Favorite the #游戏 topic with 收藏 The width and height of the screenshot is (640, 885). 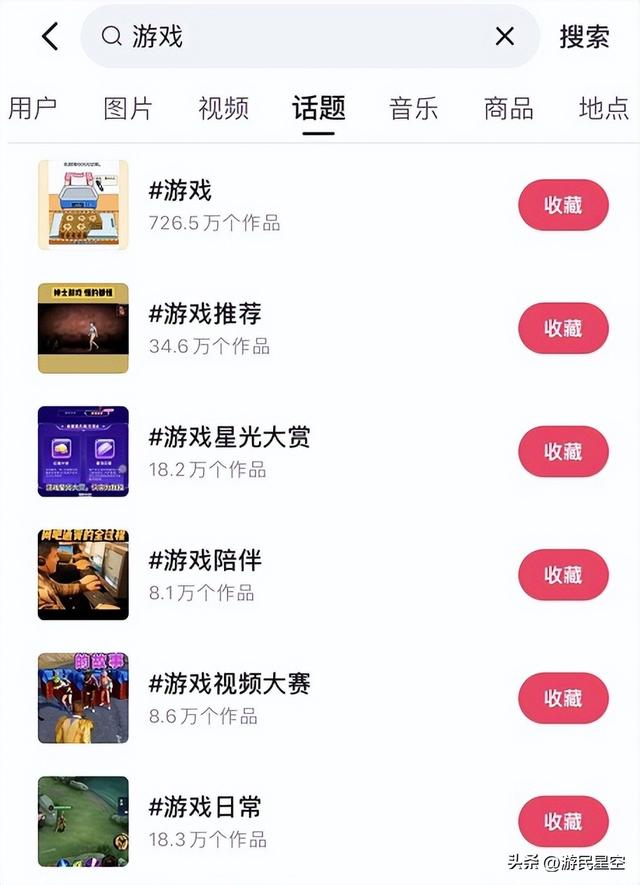coord(563,205)
